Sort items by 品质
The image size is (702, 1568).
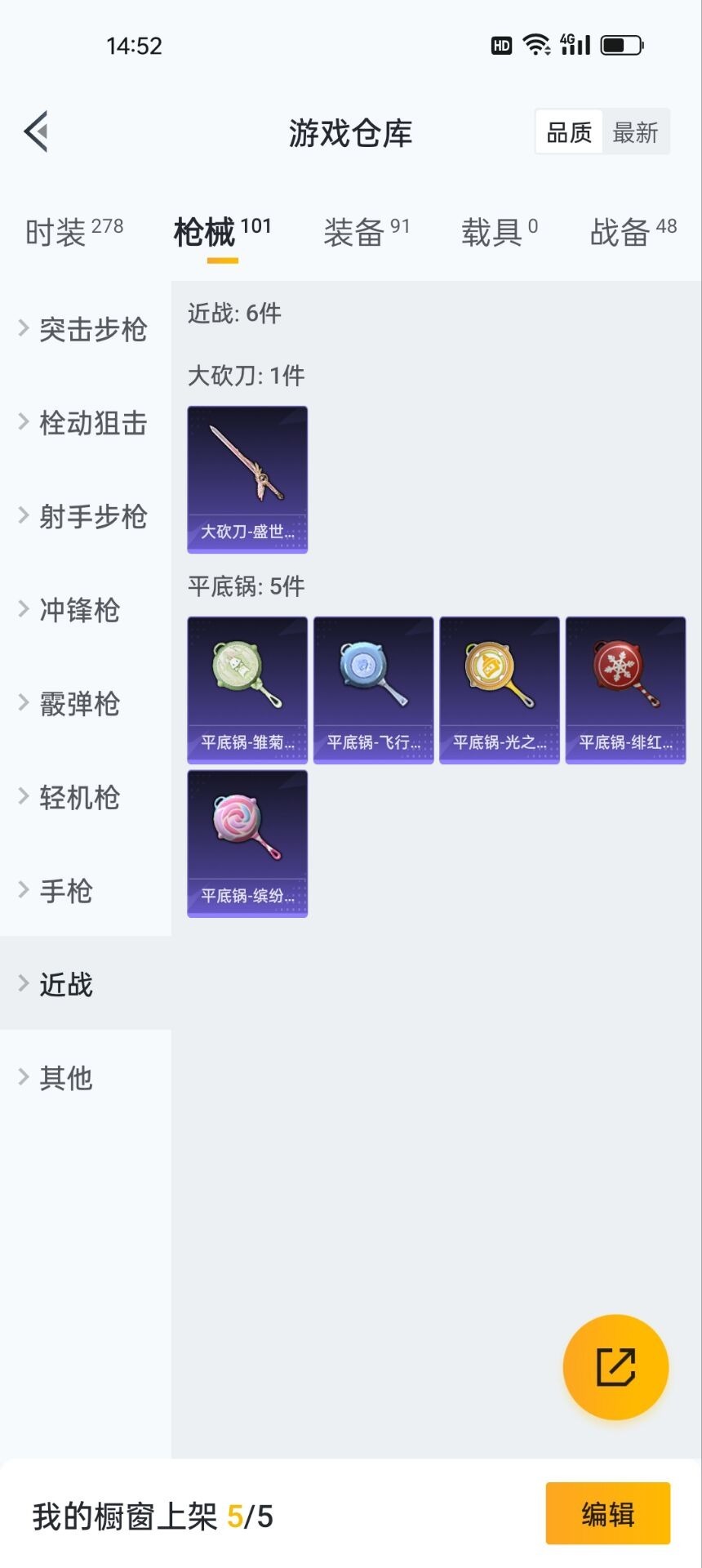pos(569,132)
